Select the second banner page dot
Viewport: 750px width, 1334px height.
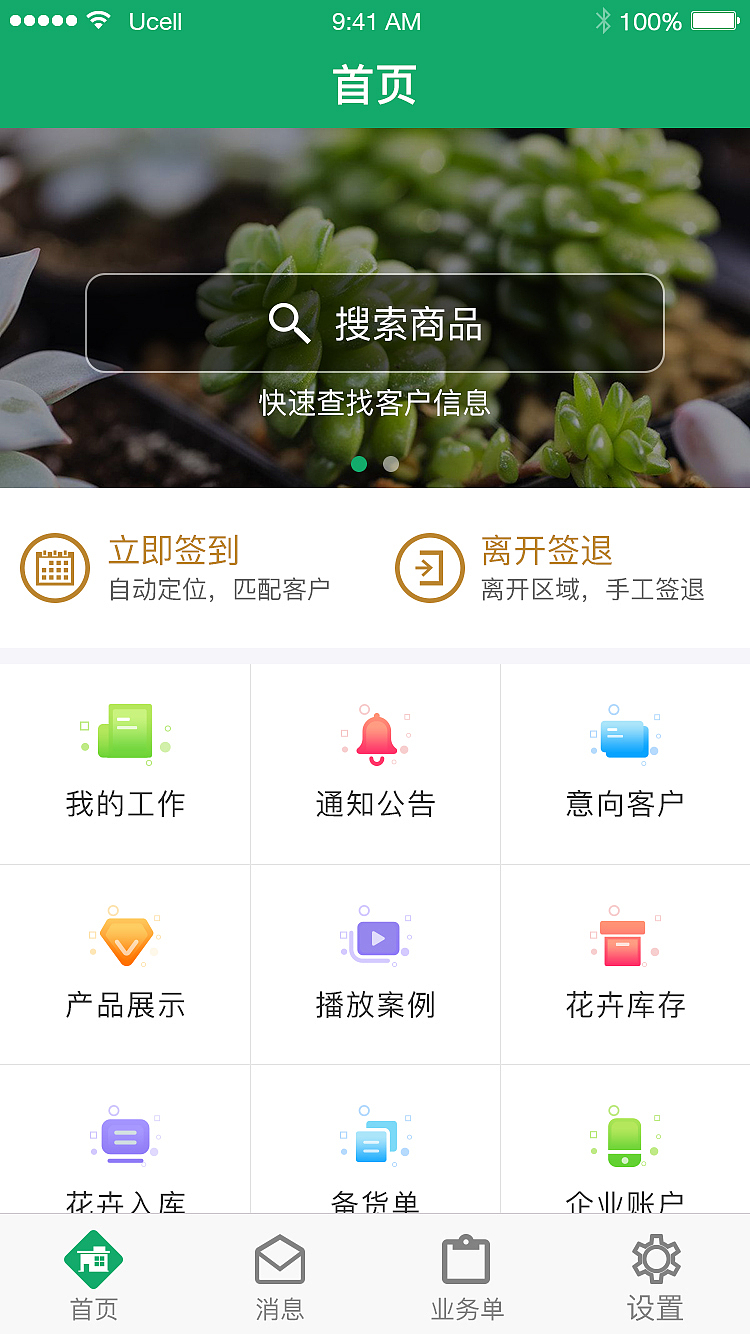[391, 464]
